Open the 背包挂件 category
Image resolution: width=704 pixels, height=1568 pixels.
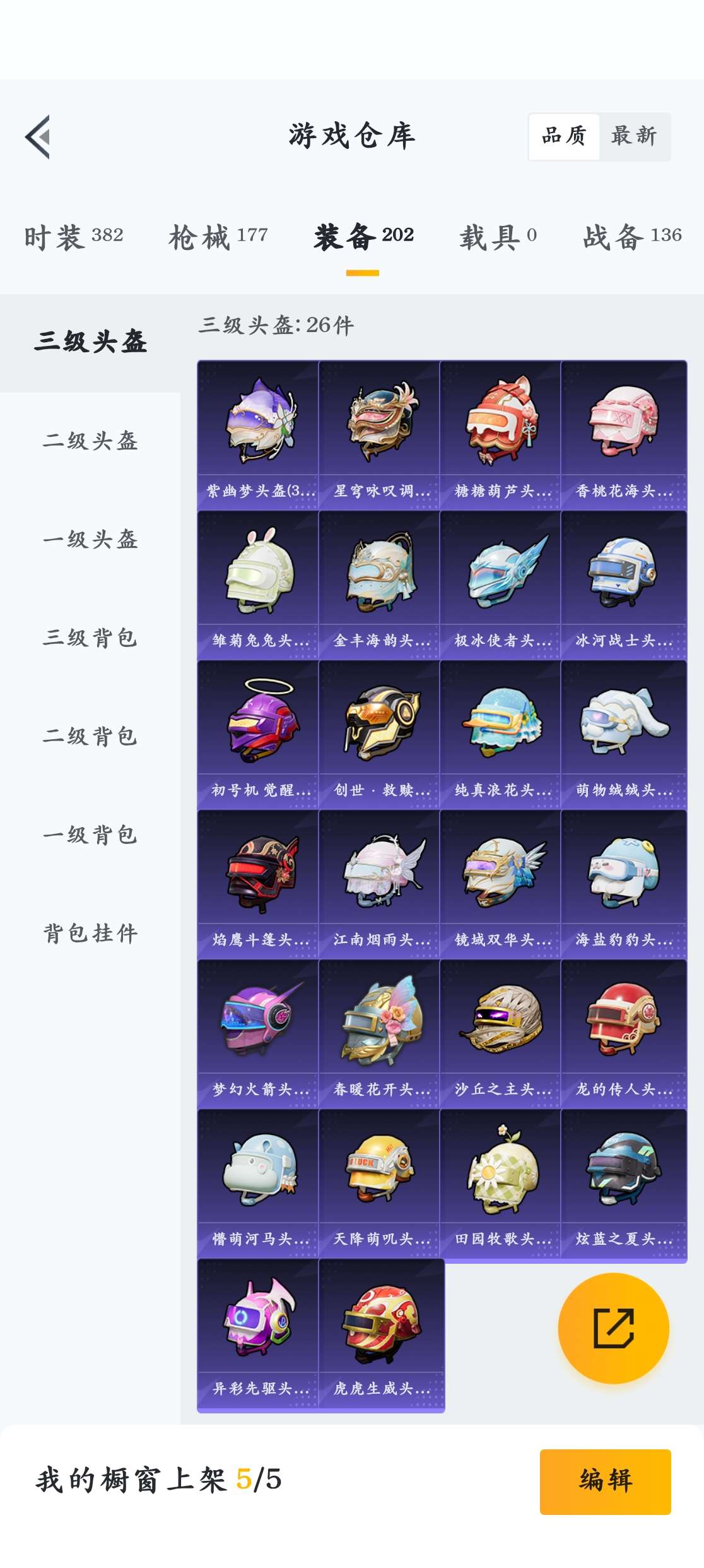90,933
